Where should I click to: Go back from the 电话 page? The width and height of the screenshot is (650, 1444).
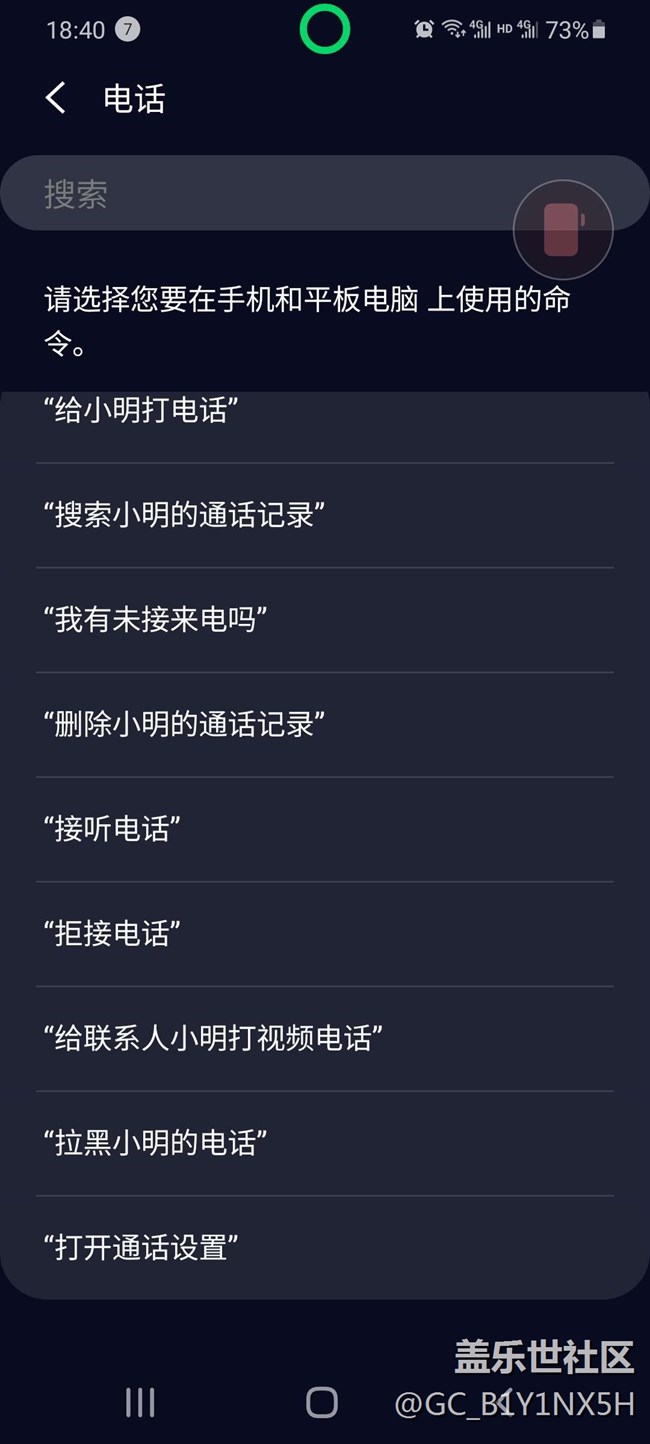point(56,98)
